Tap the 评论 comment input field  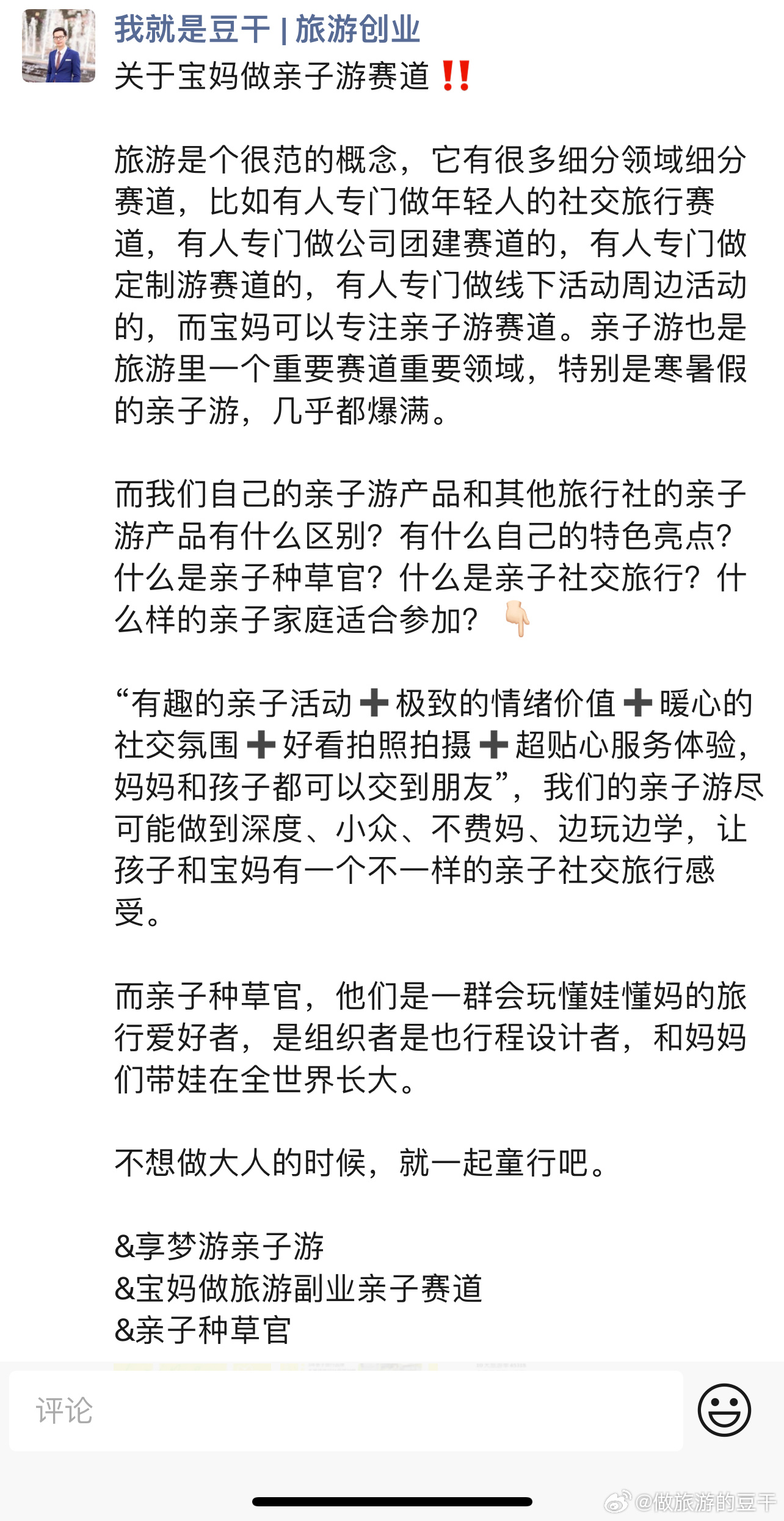[x=346, y=1410]
